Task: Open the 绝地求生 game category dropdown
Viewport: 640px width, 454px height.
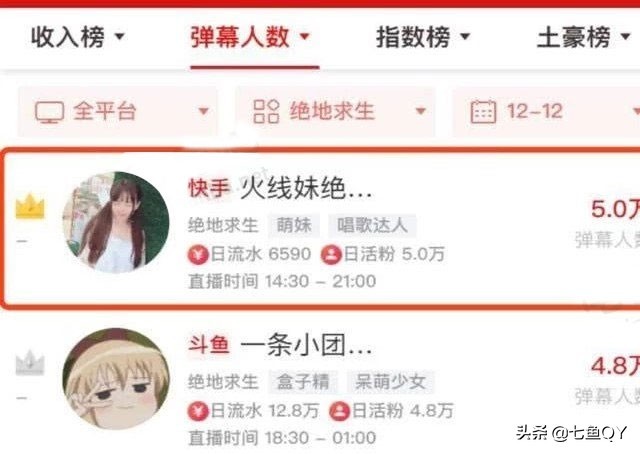Action: tap(335, 111)
